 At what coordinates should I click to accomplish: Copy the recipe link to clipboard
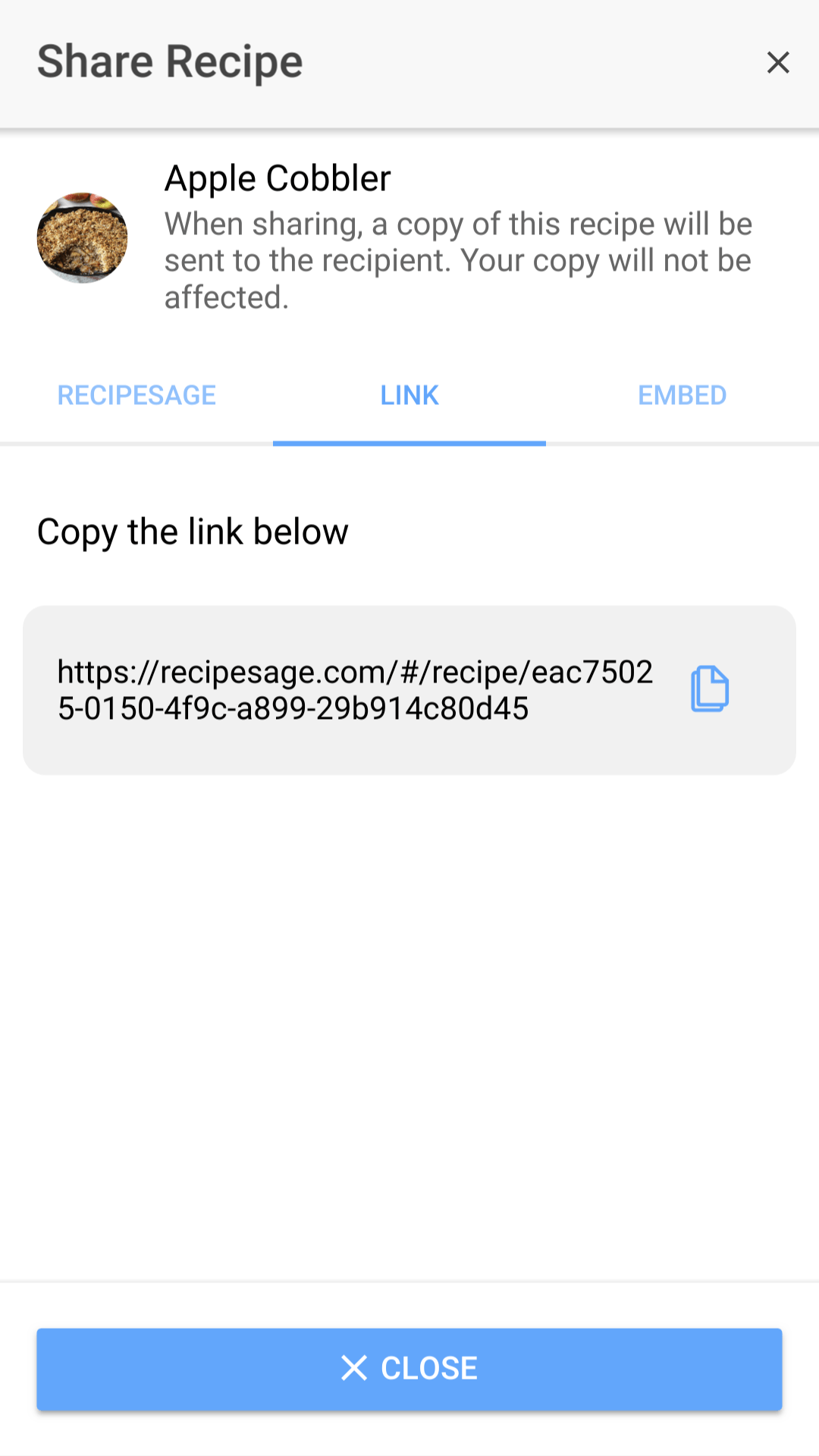coord(710,689)
